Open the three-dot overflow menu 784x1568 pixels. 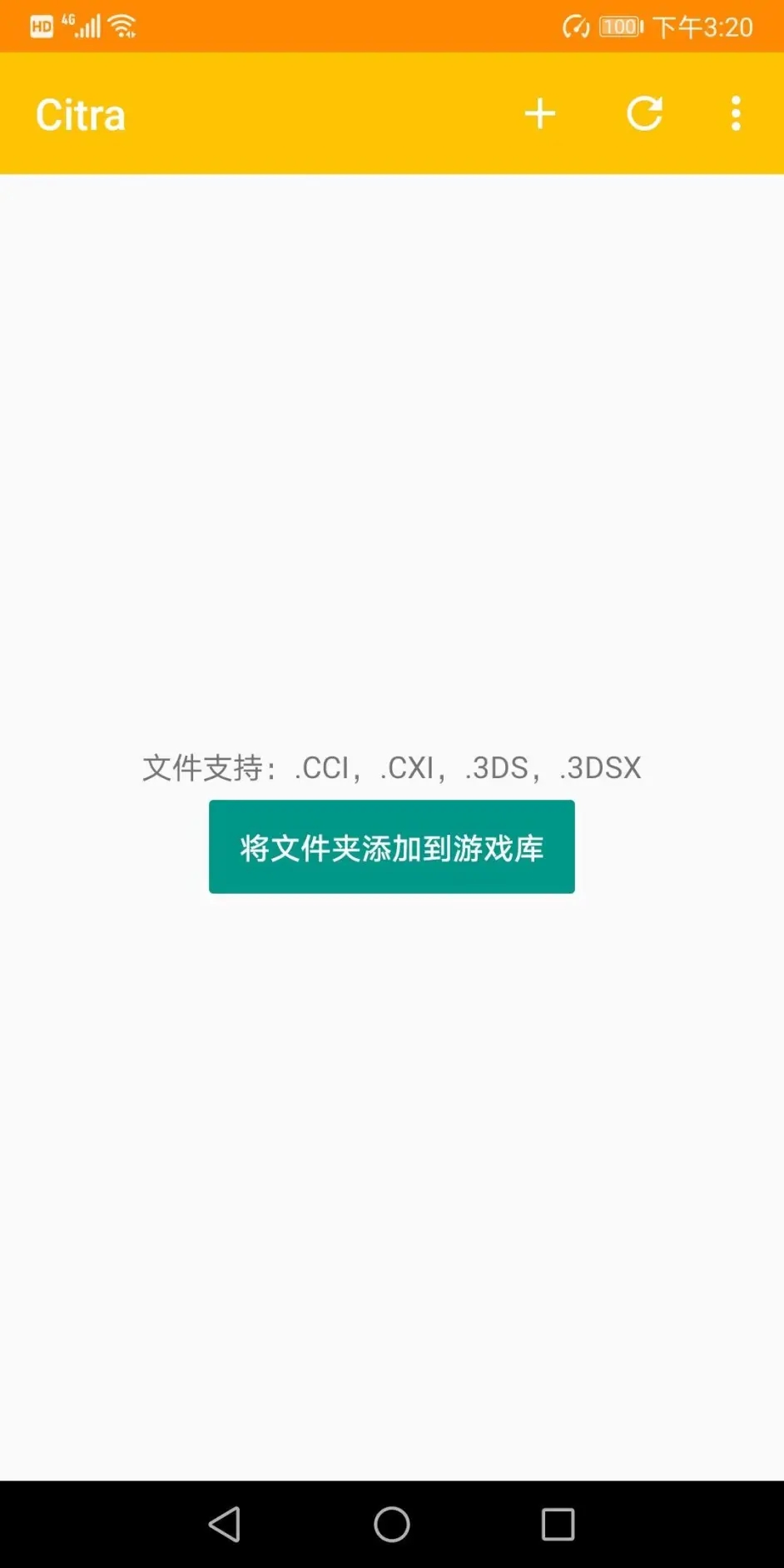pyautogui.click(x=736, y=114)
